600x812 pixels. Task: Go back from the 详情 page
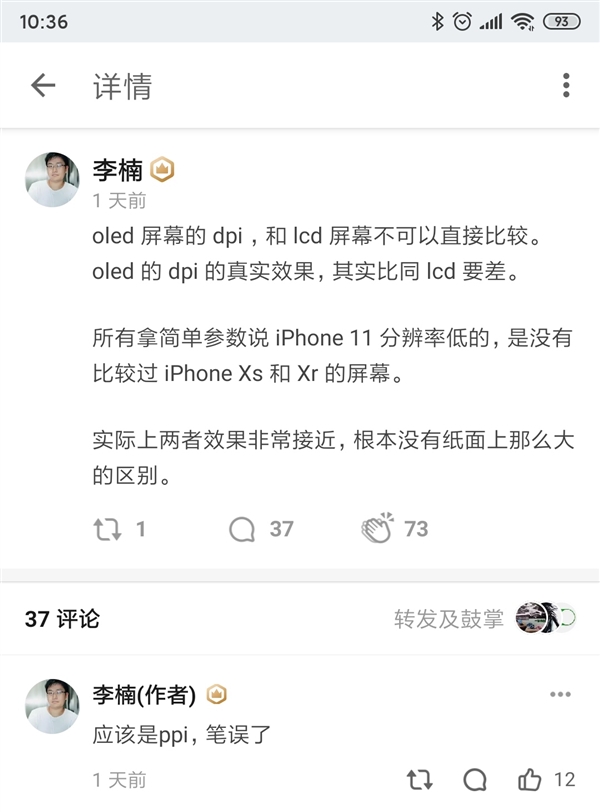click(42, 86)
